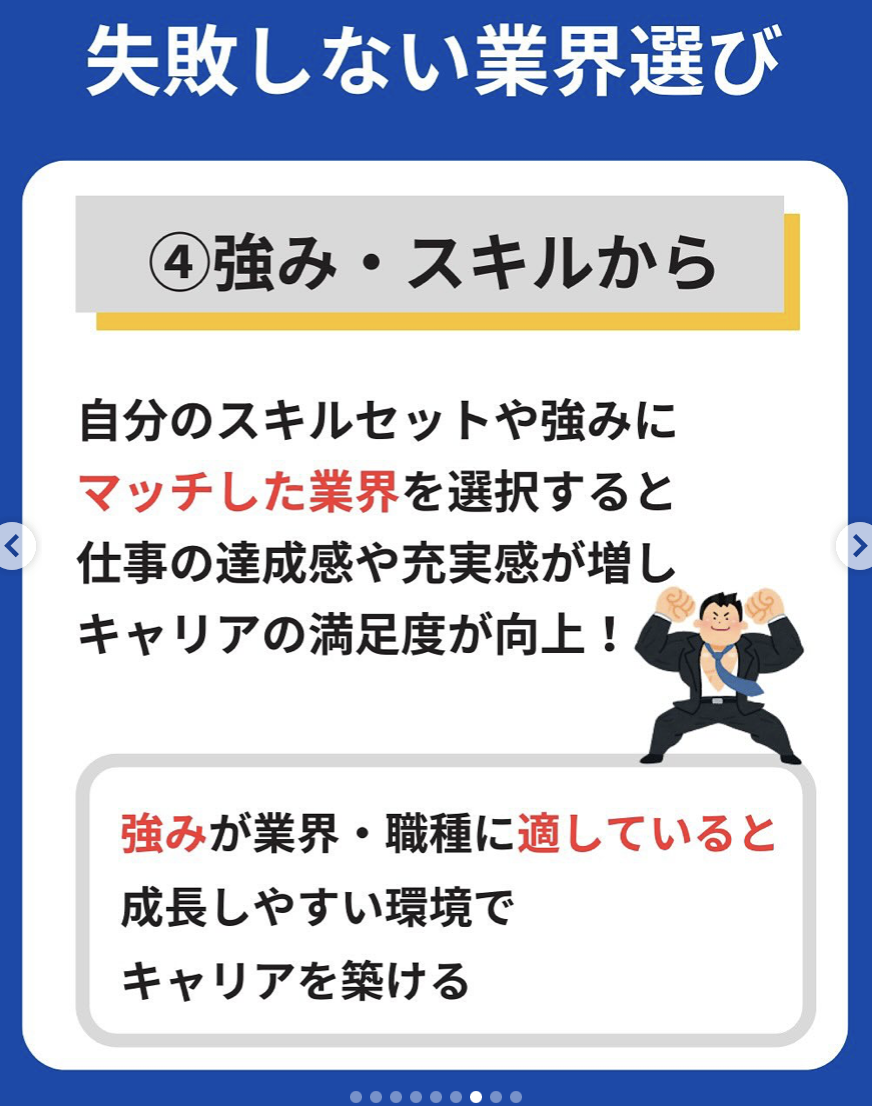
Task: Go back to the previous carousel slide
Action: [x=13, y=546]
